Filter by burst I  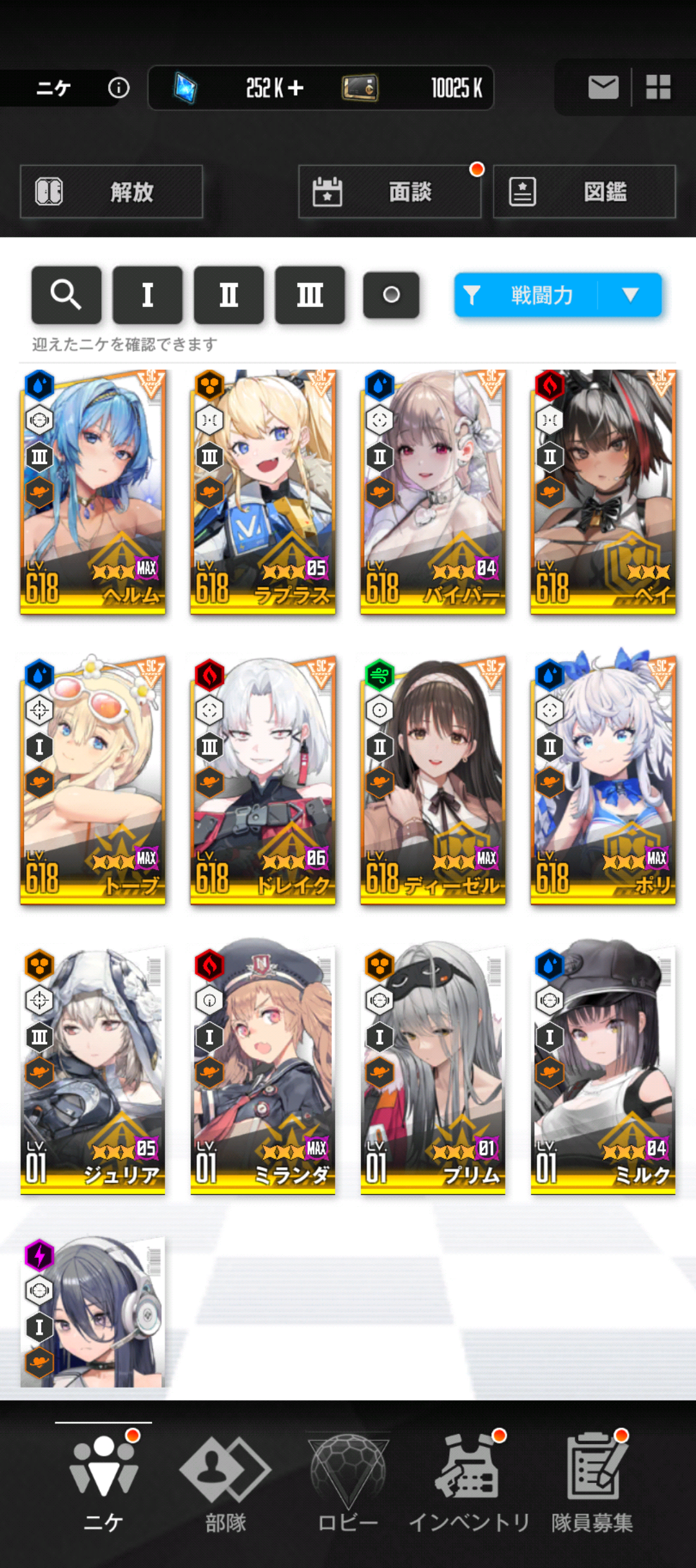point(148,295)
